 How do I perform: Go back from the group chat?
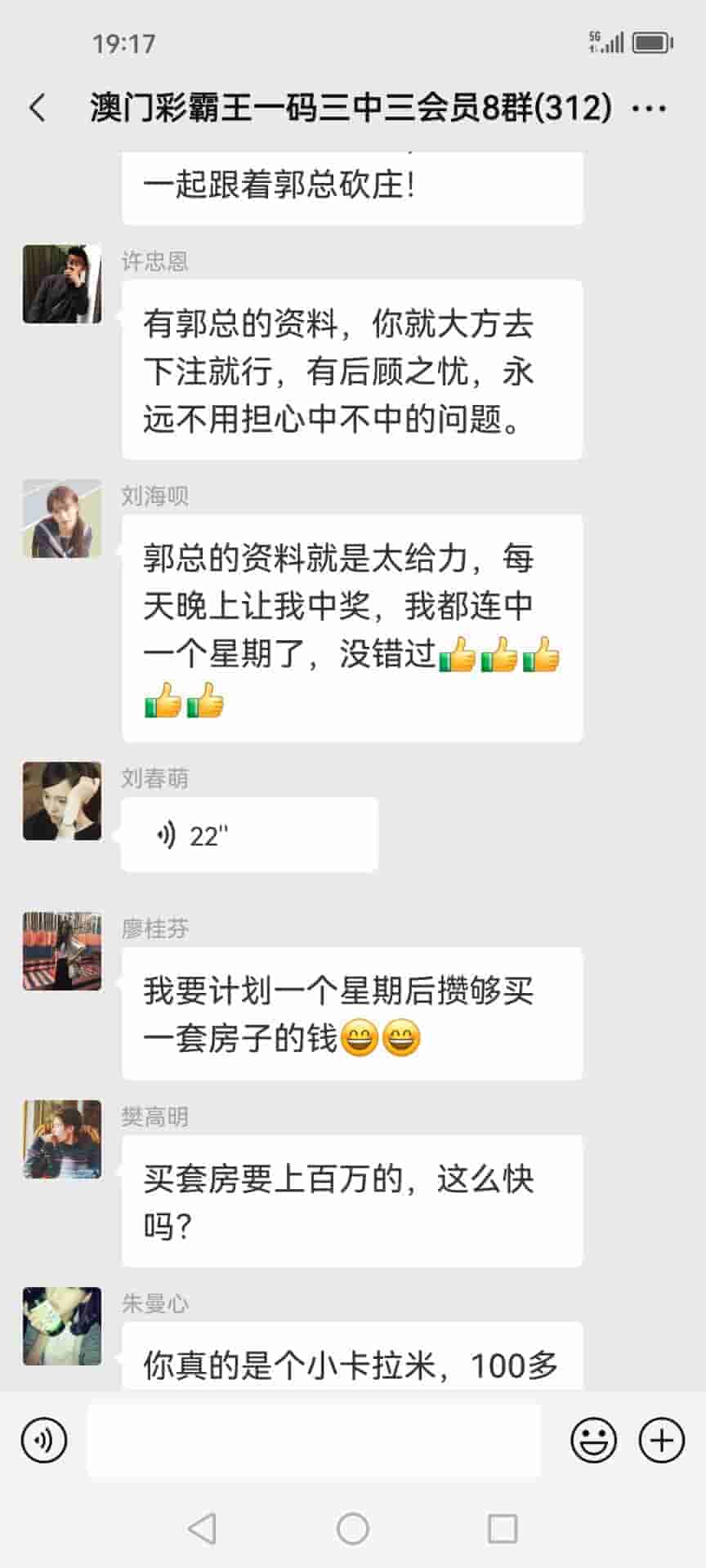38,108
